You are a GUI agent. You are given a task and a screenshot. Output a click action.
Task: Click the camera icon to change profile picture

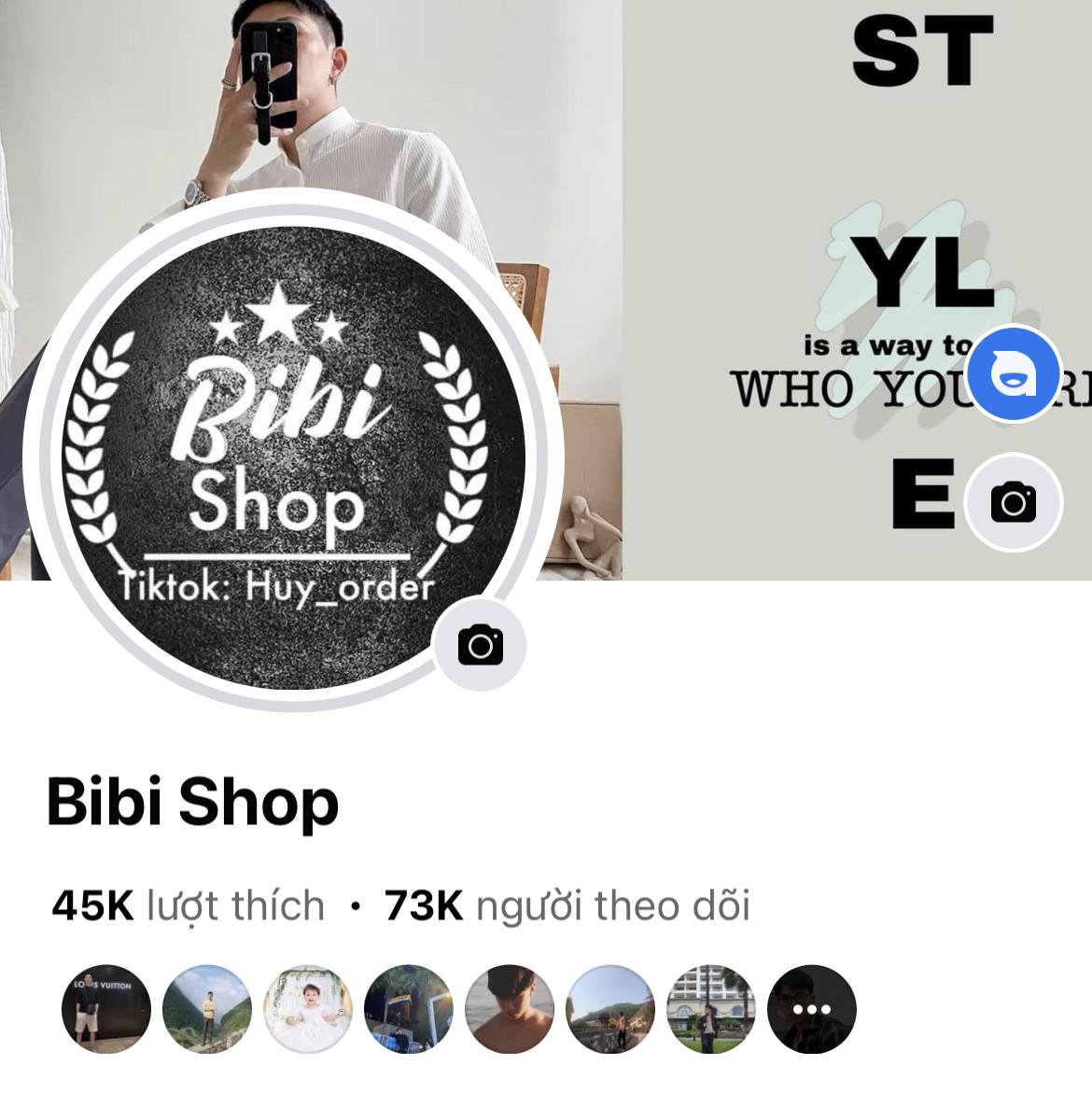[479, 646]
